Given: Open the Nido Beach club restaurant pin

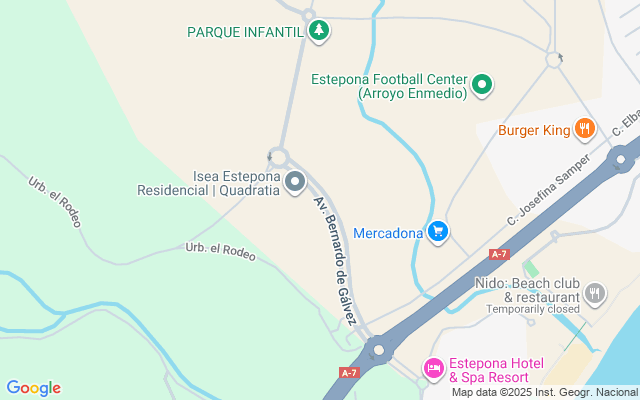Looking at the screenshot, I should 595,292.
